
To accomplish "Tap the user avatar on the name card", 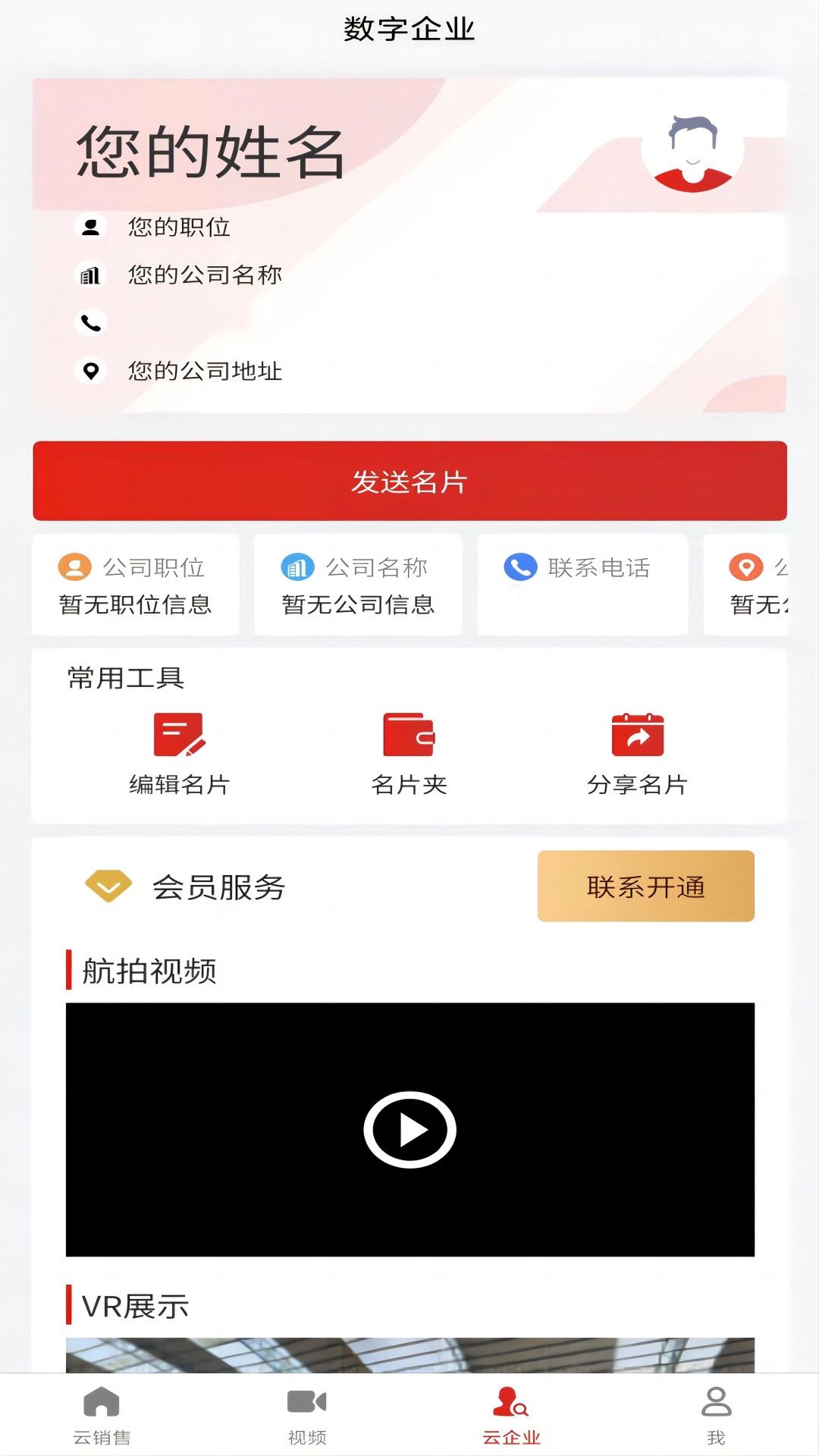I will pyautogui.click(x=692, y=152).
